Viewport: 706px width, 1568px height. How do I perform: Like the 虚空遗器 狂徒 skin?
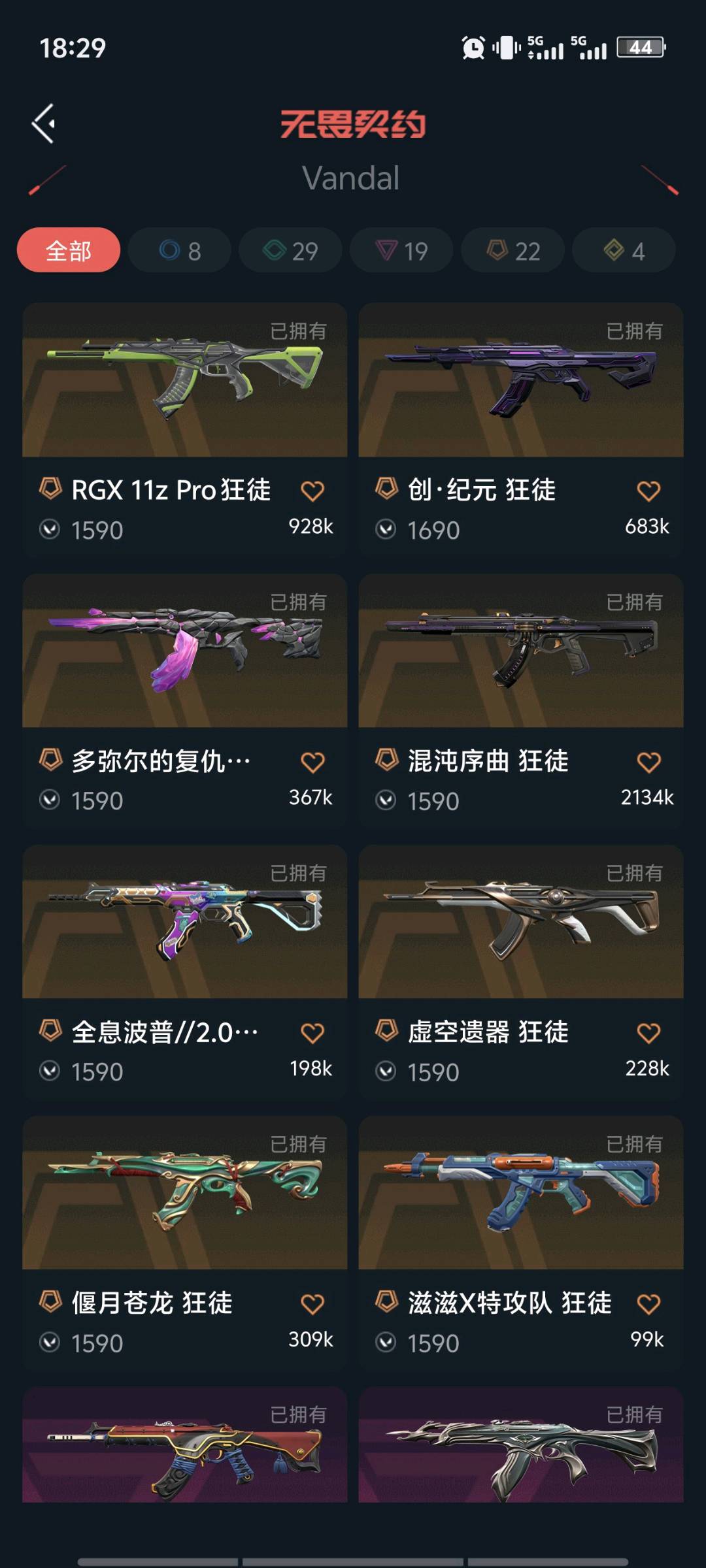click(648, 1033)
